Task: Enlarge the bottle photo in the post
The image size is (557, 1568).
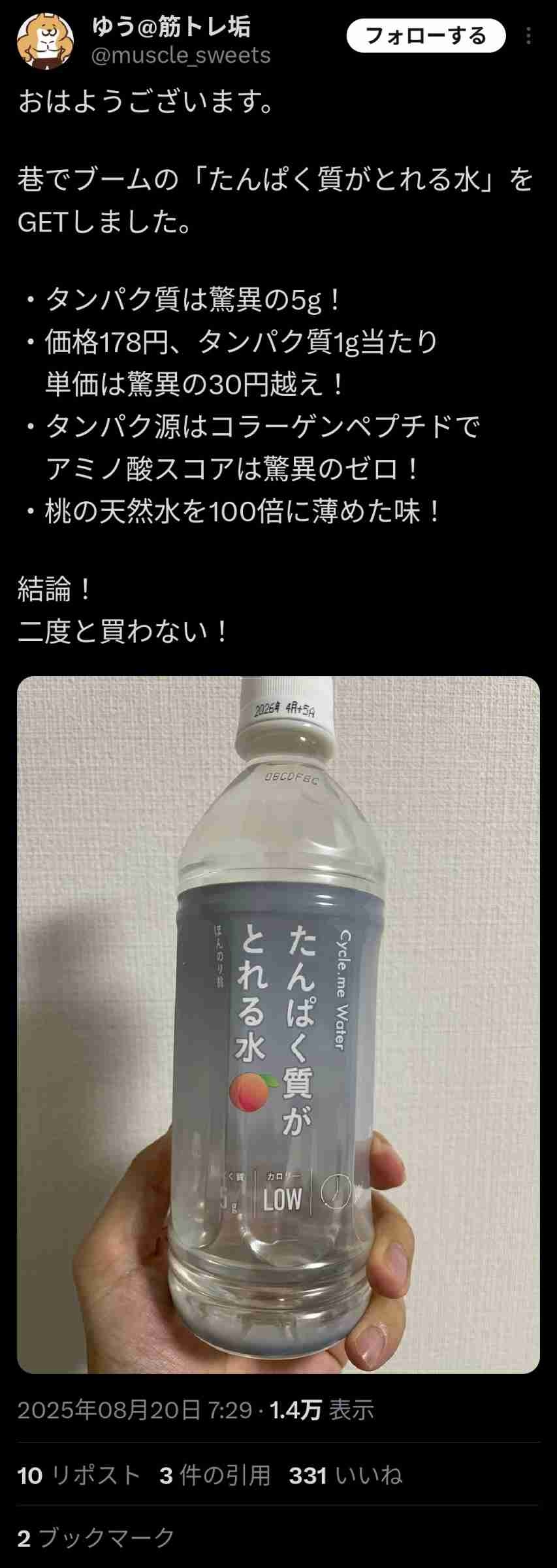Action: coord(278,1026)
